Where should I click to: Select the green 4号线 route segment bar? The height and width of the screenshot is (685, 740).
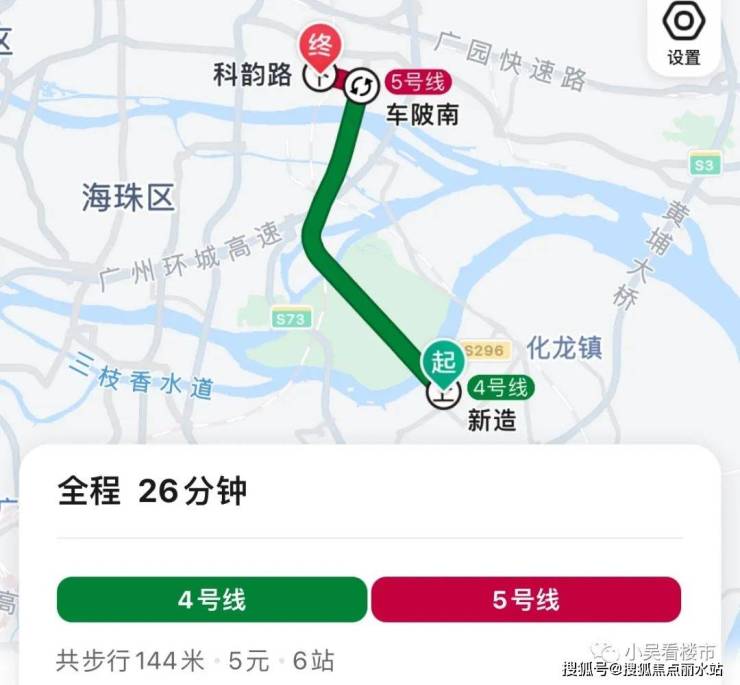coord(212,600)
